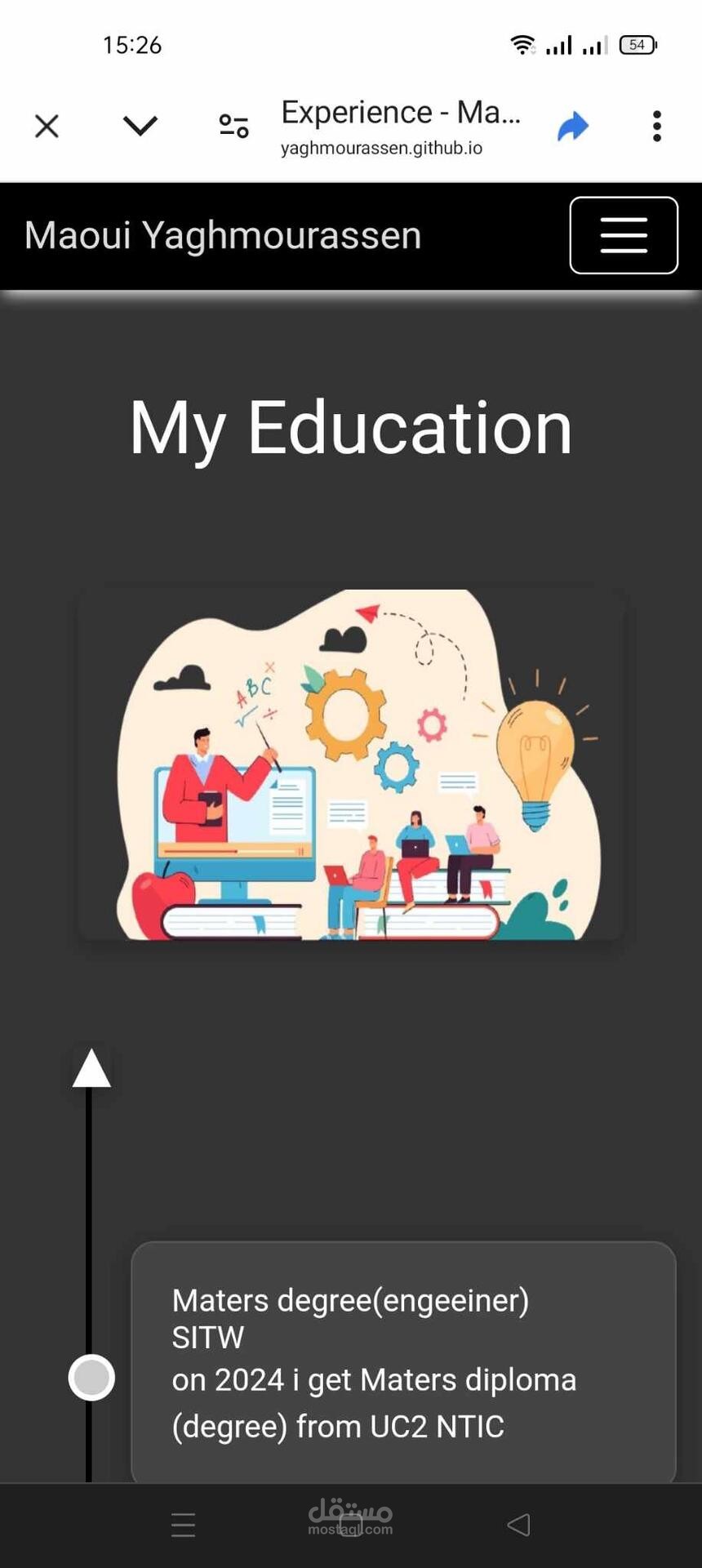Viewport: 702px width, 1568px height.
Task: Close the in-app browser tab
Action: (47, 127)
